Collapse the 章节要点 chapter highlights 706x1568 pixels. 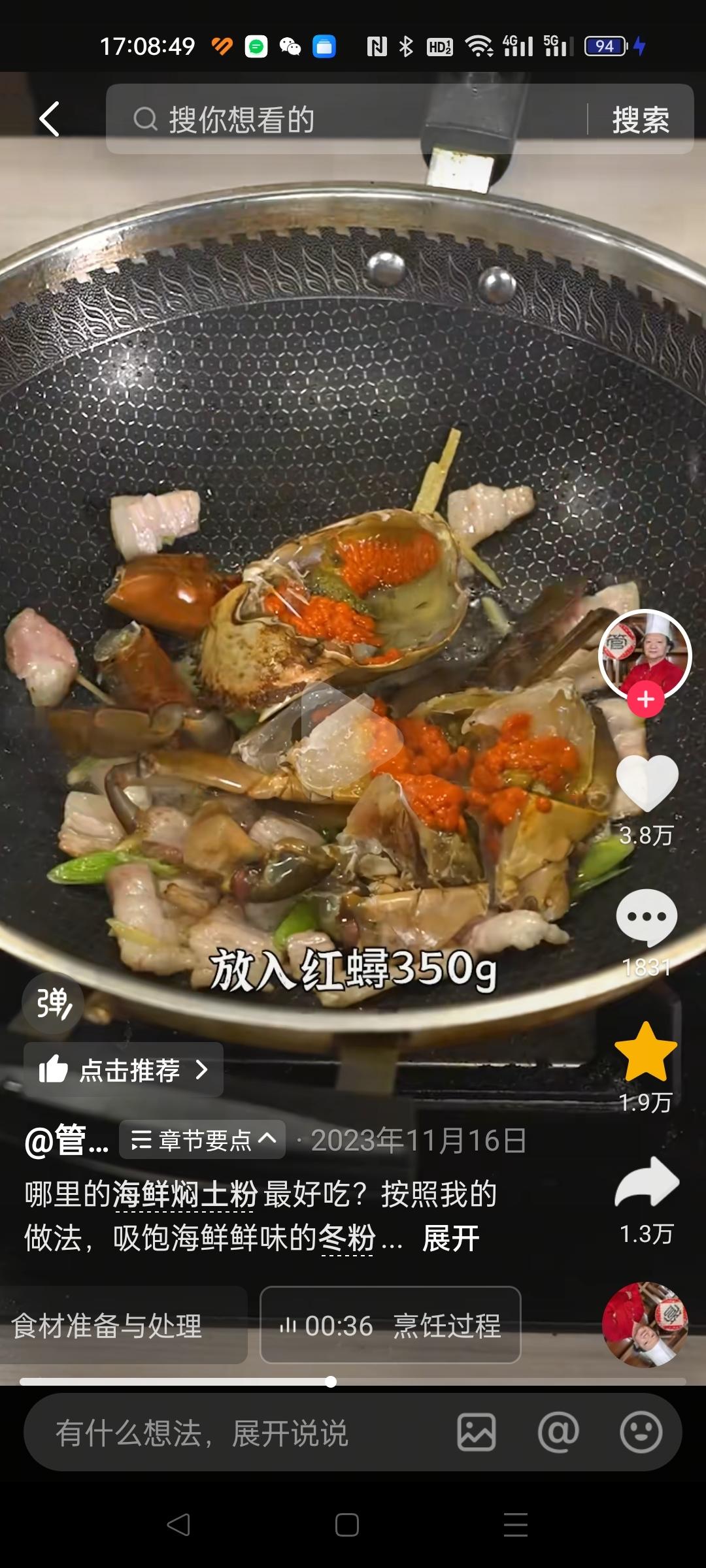click(203, 1139)
